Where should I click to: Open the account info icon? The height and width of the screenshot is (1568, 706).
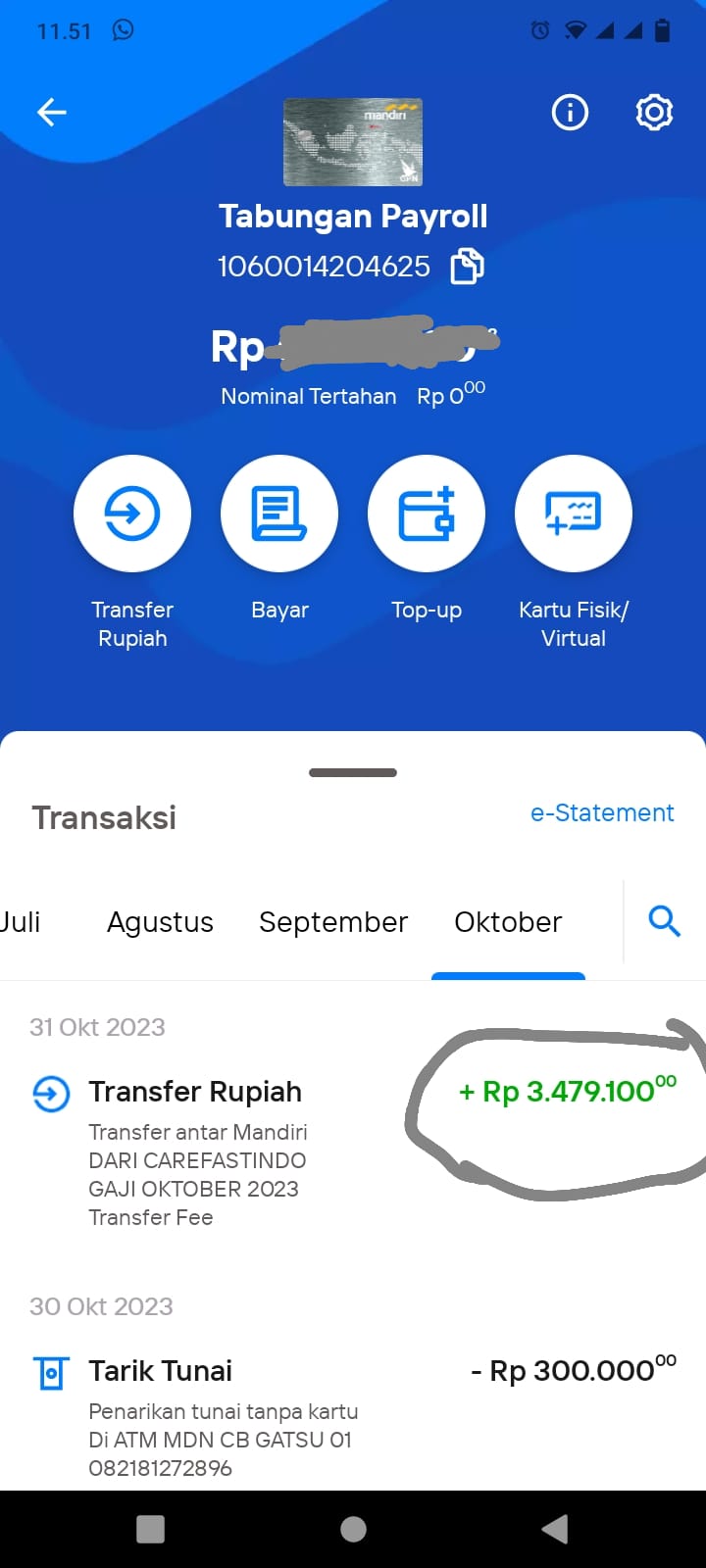pyautogui.click(x=570, y=113)
